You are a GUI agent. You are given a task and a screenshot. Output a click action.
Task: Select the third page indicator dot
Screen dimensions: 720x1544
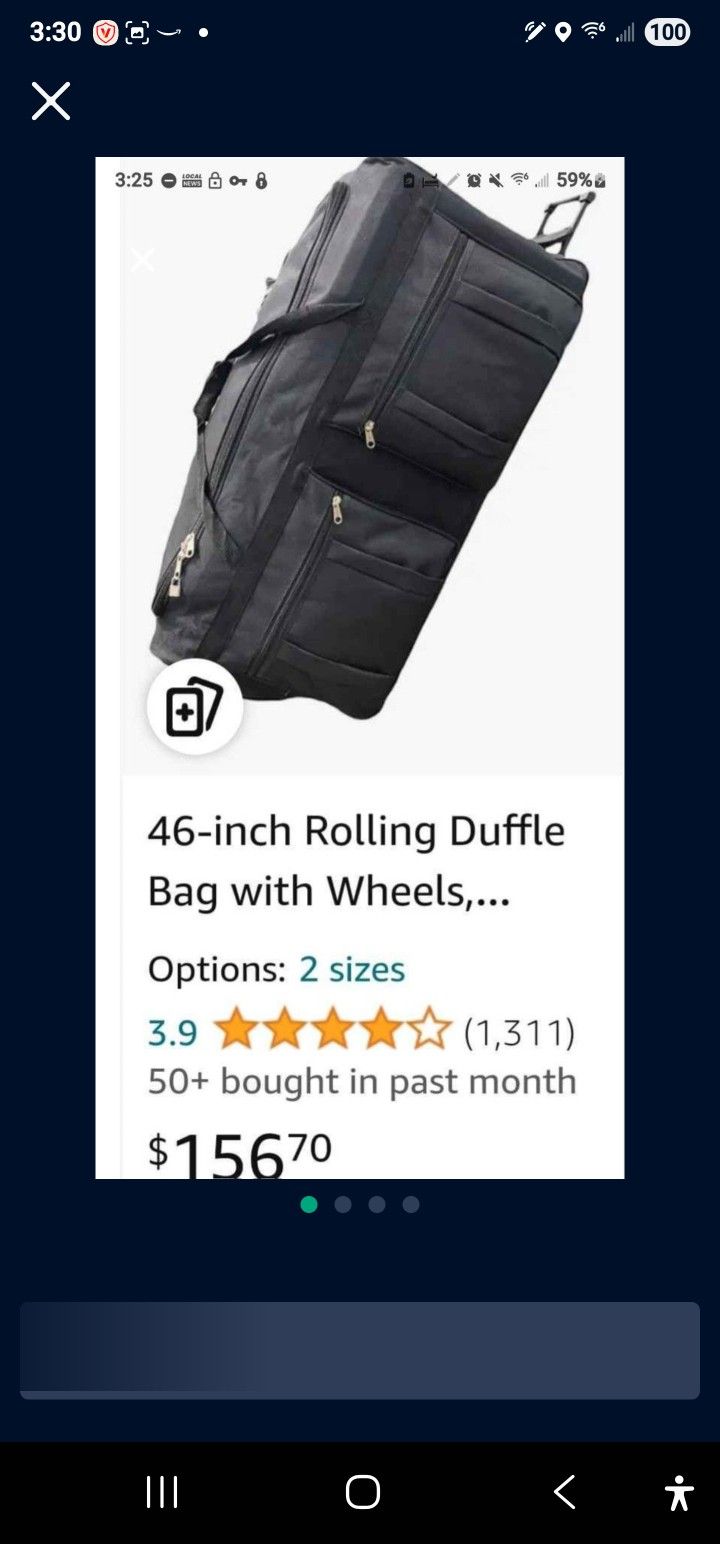tap(377, 1204)
